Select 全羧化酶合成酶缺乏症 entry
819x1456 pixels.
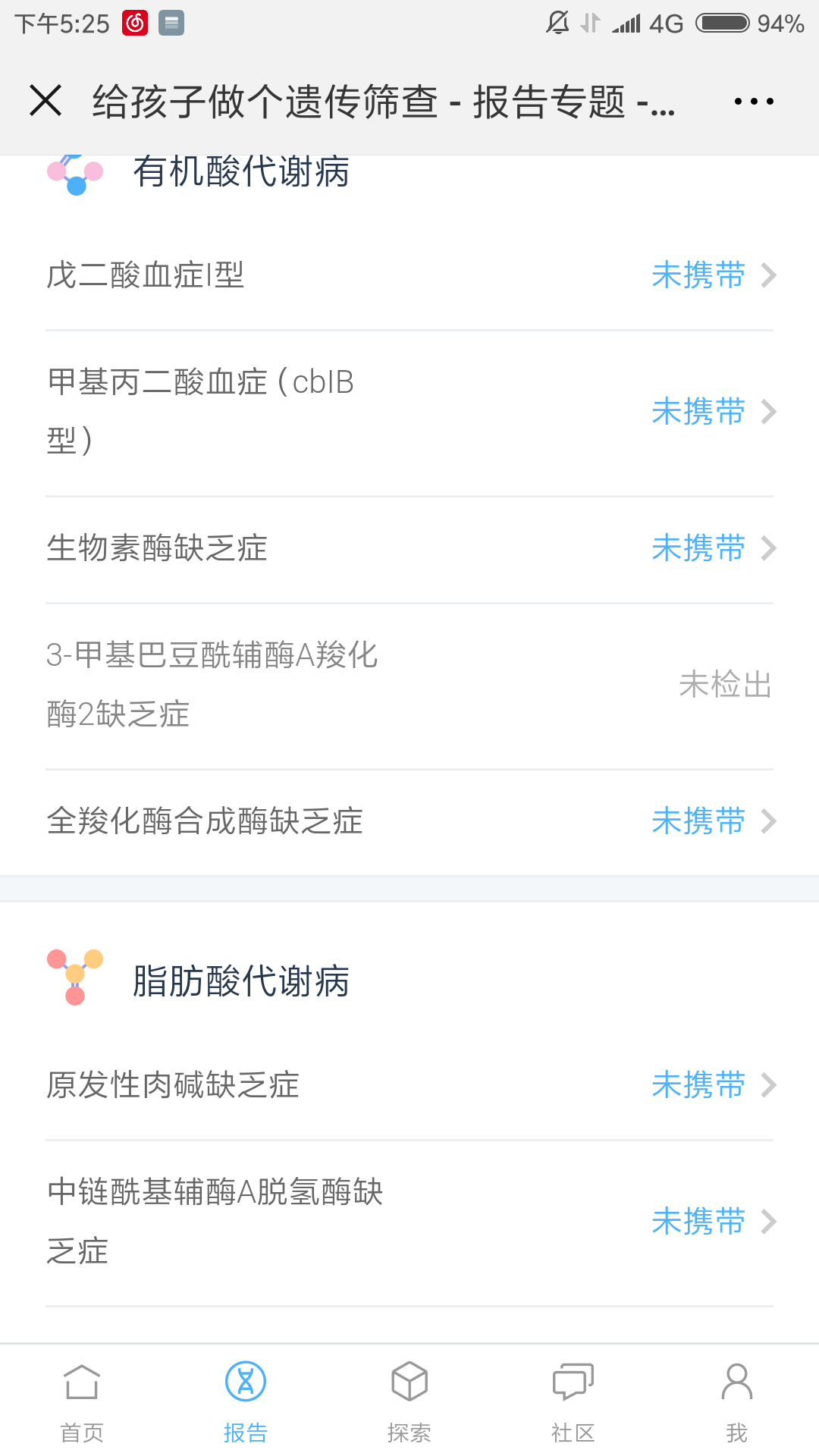(409, 822)
